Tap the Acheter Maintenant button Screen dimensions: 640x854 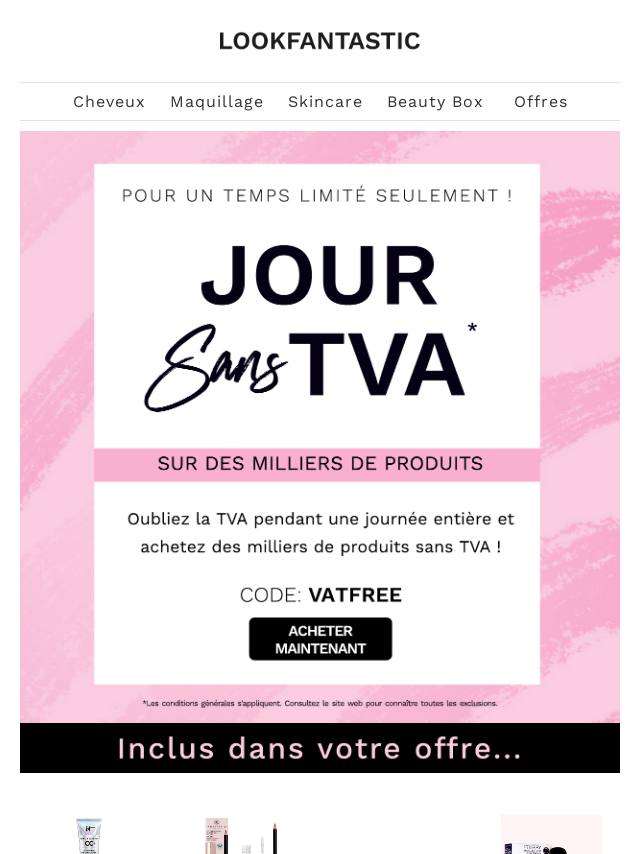pyautogui.click(x=320, y=639)
